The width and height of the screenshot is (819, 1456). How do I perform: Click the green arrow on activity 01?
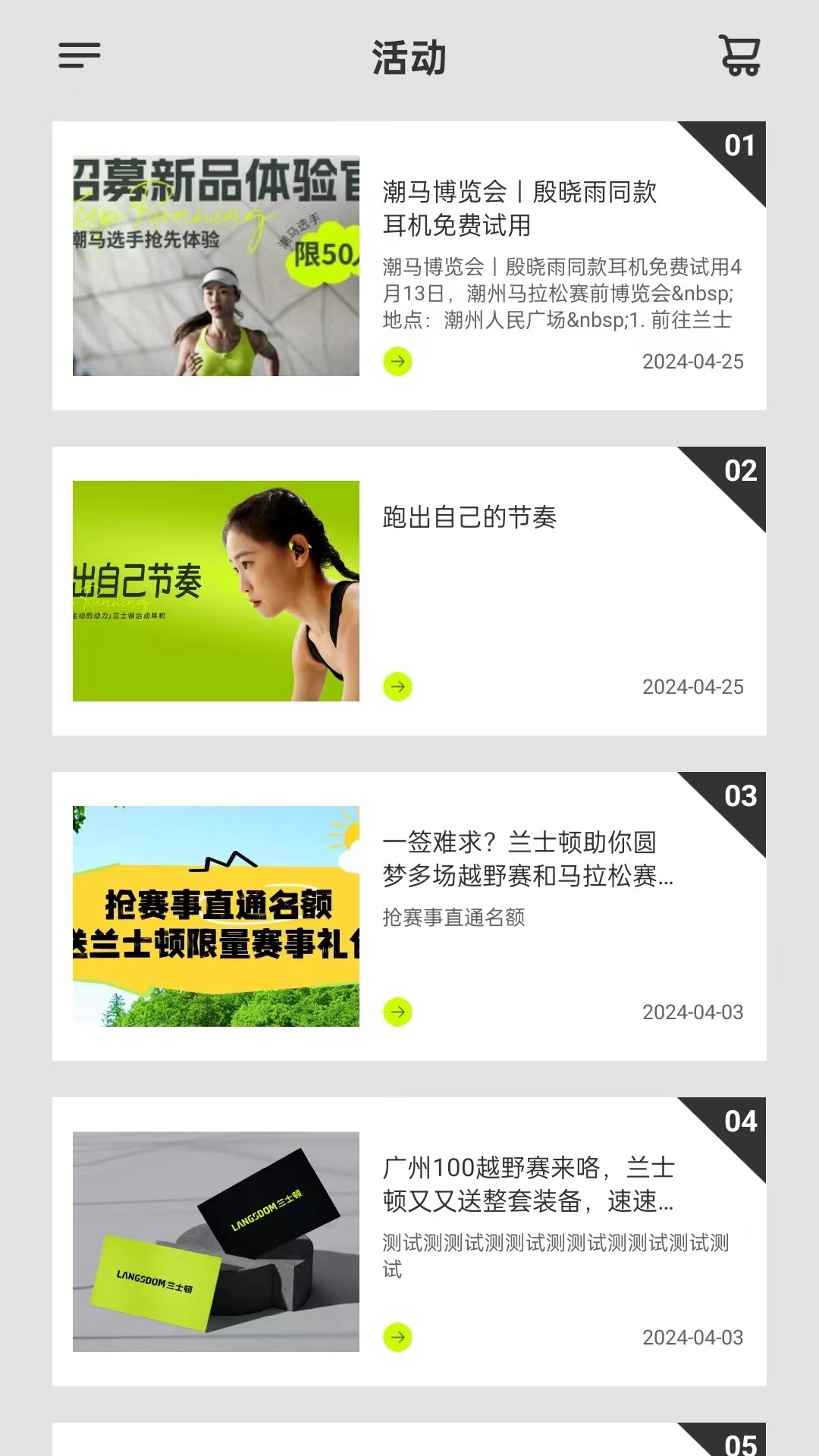(x=397, y=362)
